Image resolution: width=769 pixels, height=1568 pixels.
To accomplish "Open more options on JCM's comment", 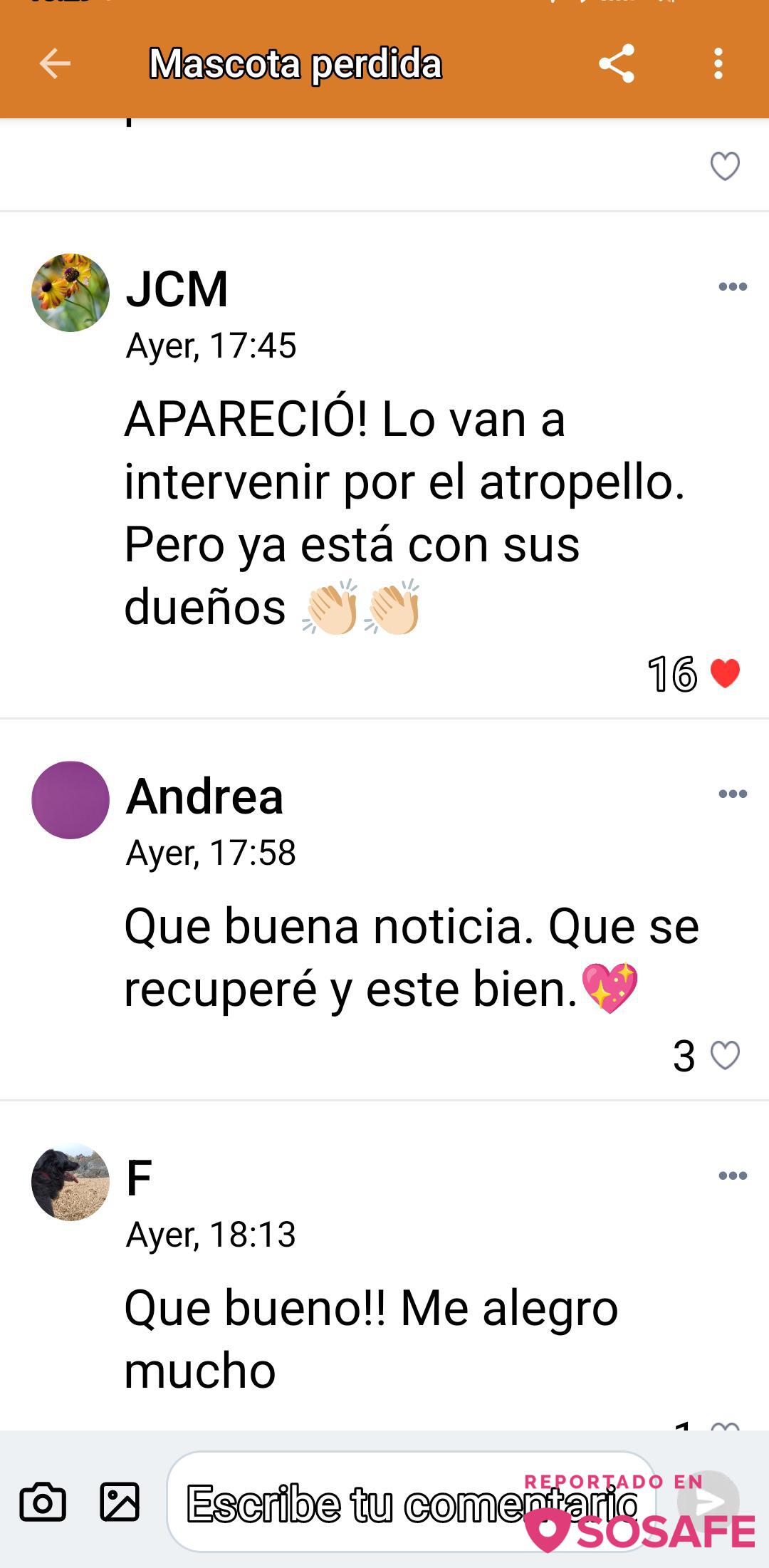I will tap(732, 287).
